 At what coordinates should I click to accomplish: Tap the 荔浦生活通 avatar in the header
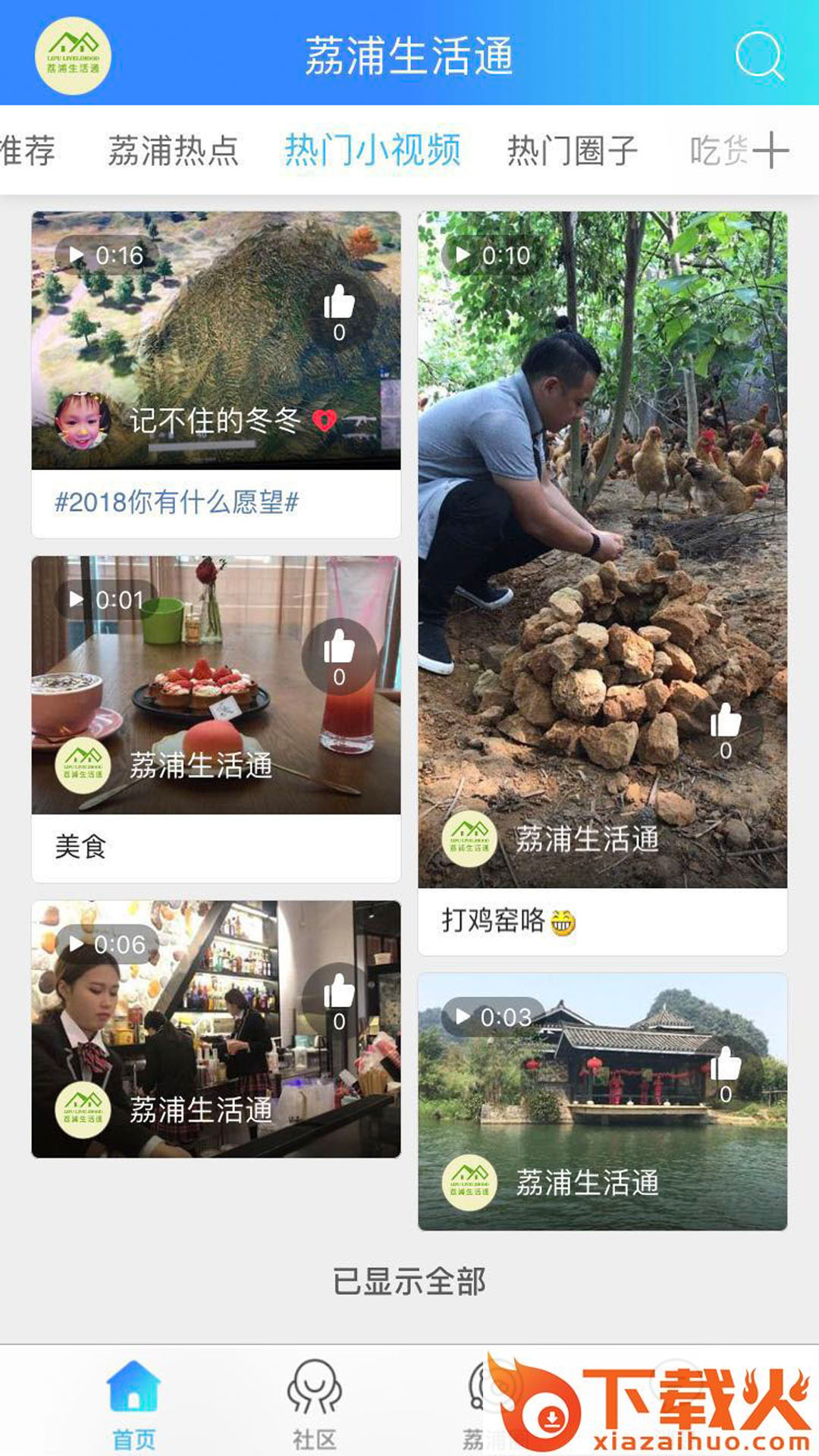tap(74, 56)
